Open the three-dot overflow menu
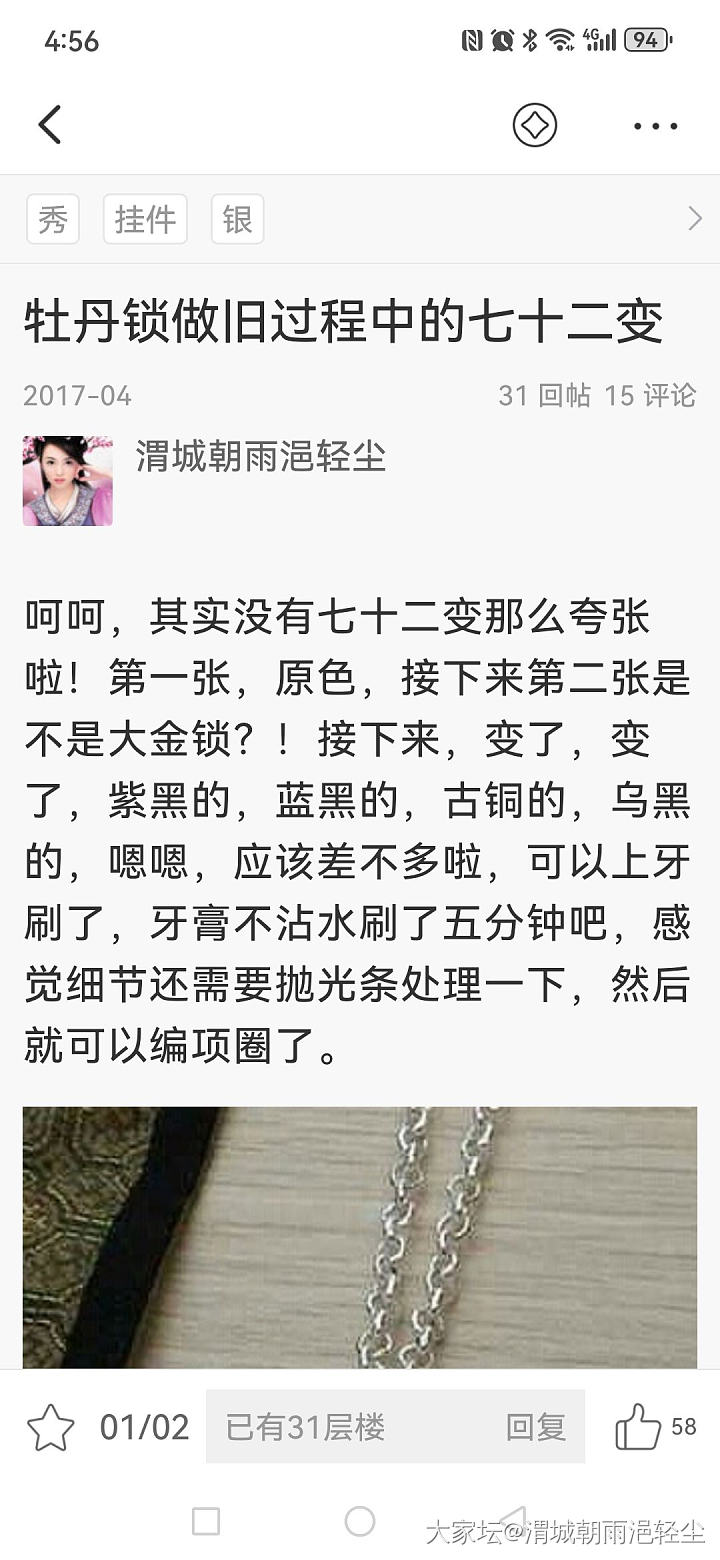 pyautogui.click(x=655, y=126)
